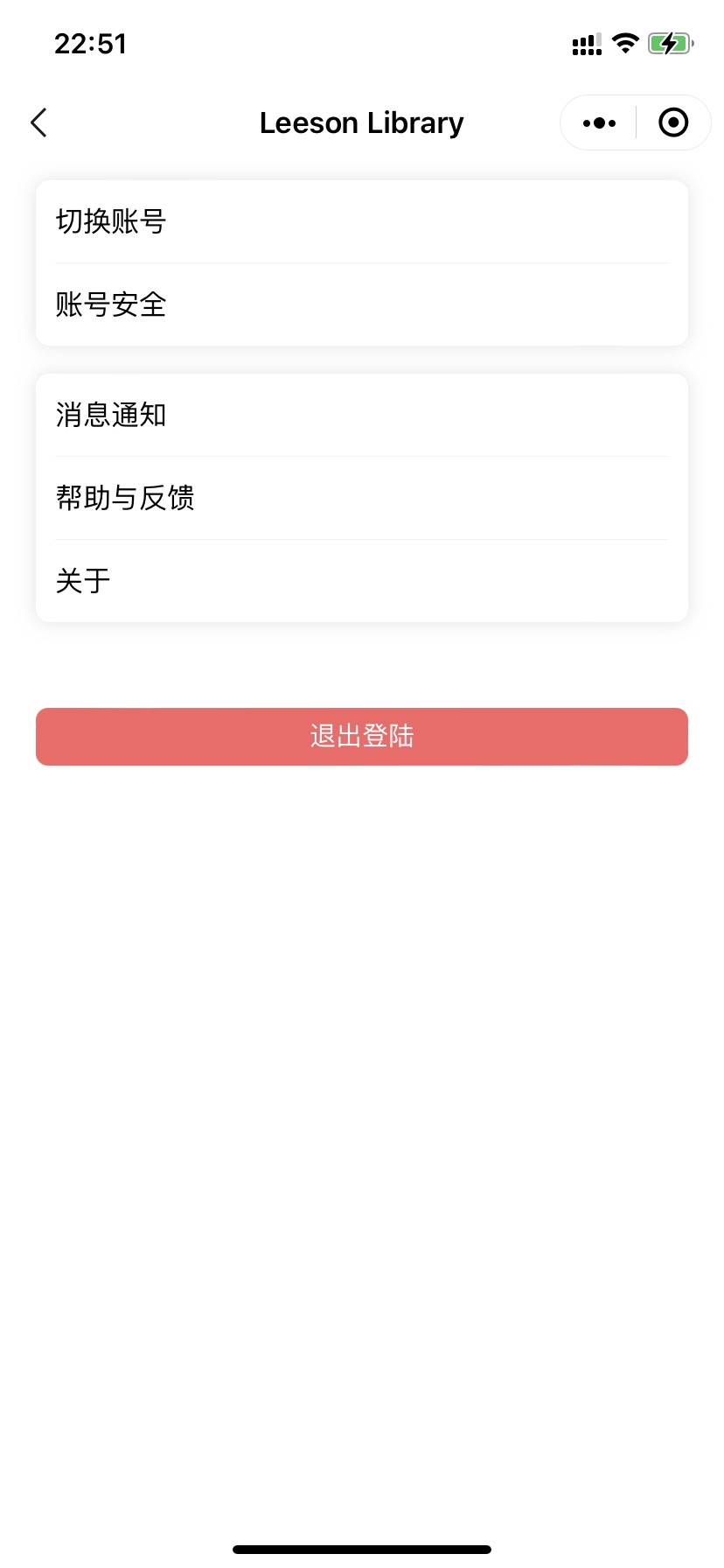Open the 账号安全 settings row
This screenshot has height=1568, width=724.
click(x=362, y=304)
